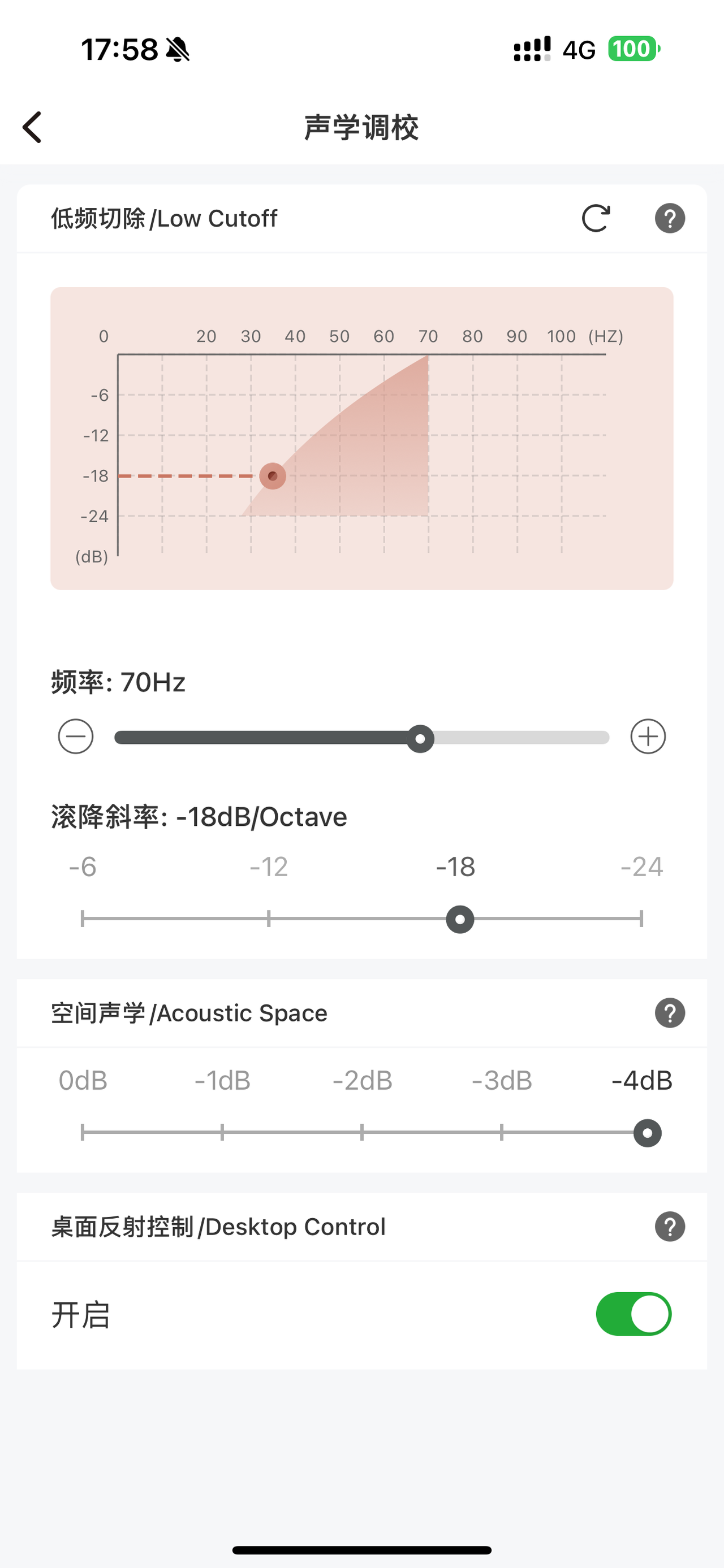Select -2dB for Acoustic Space
724x1568 pixels.
[361, 1132]
